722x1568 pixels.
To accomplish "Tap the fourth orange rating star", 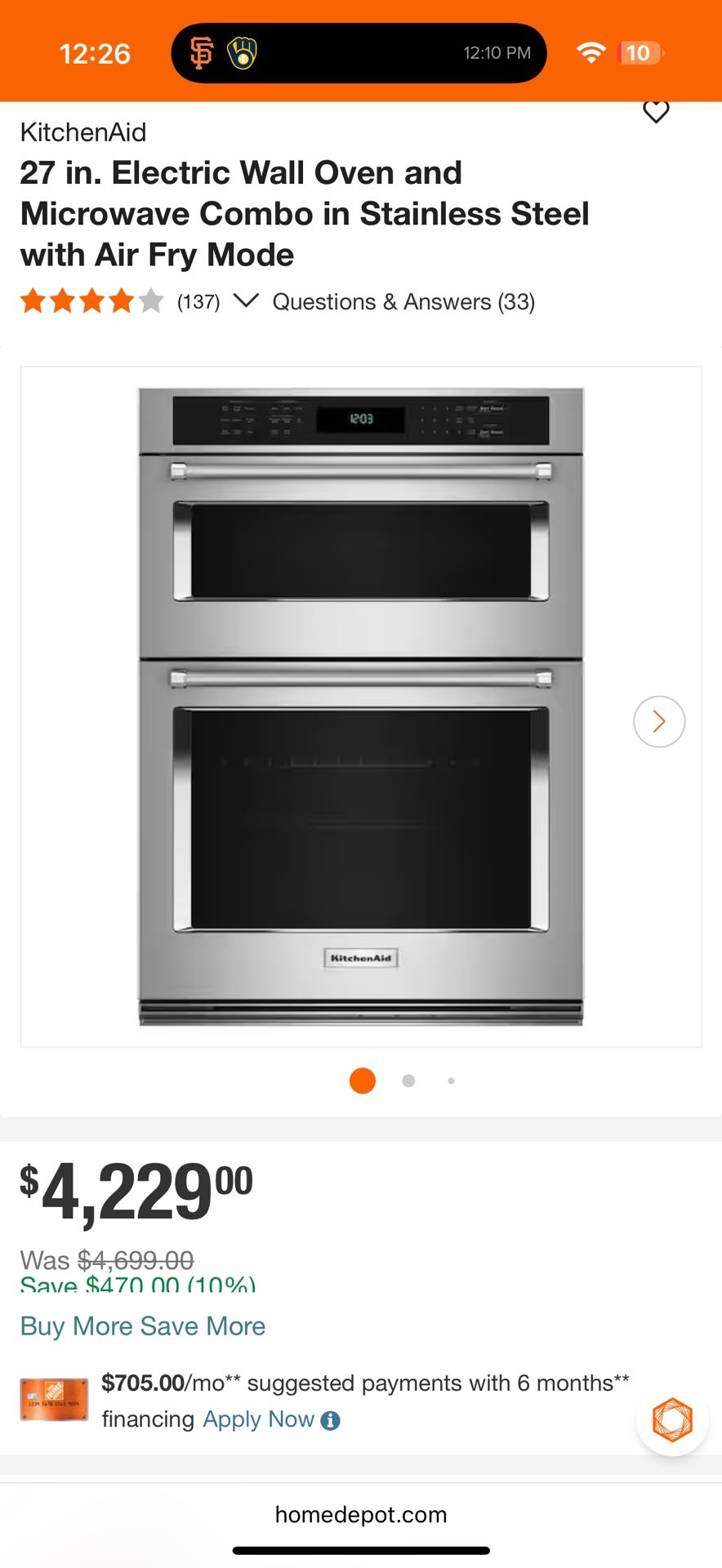I will 123,301.
